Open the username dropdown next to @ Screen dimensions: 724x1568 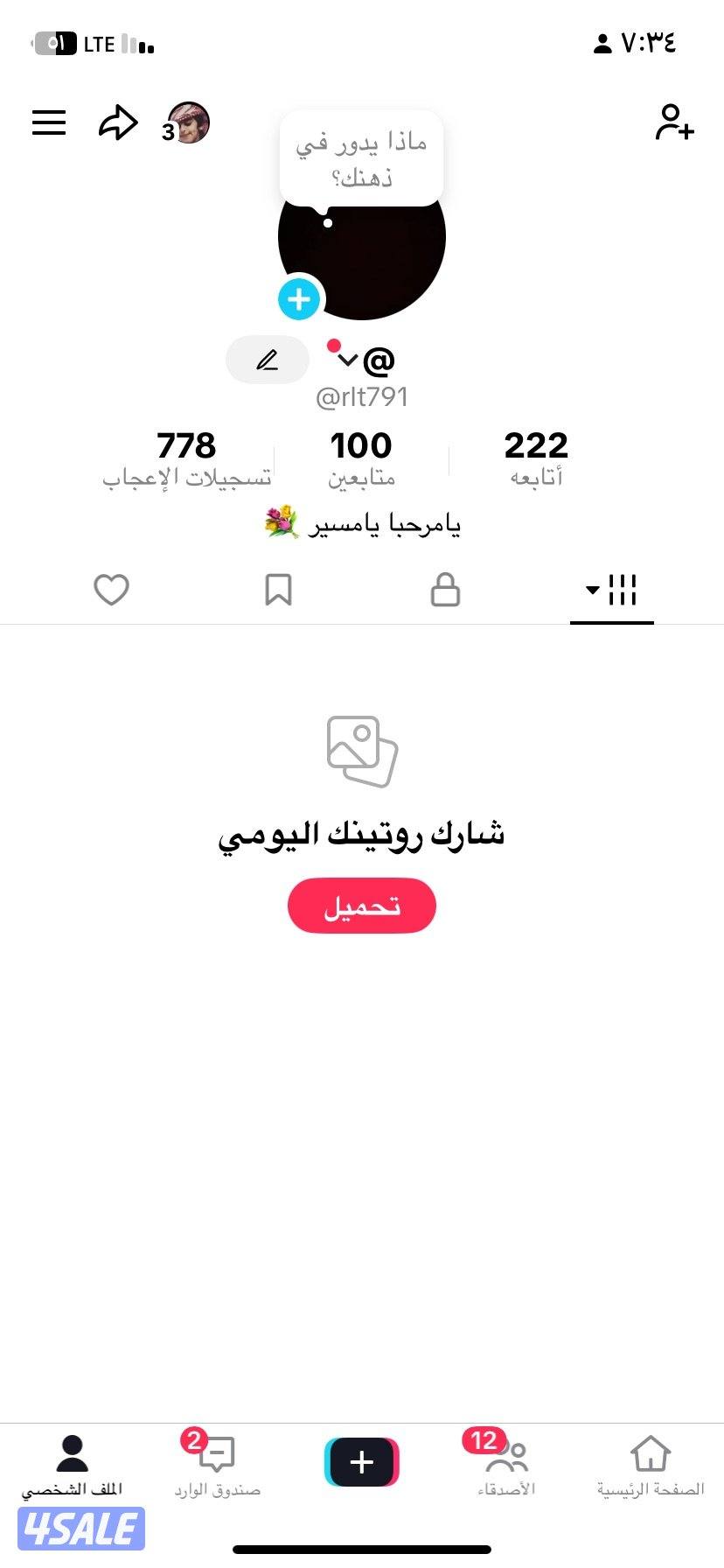point(347,360)
